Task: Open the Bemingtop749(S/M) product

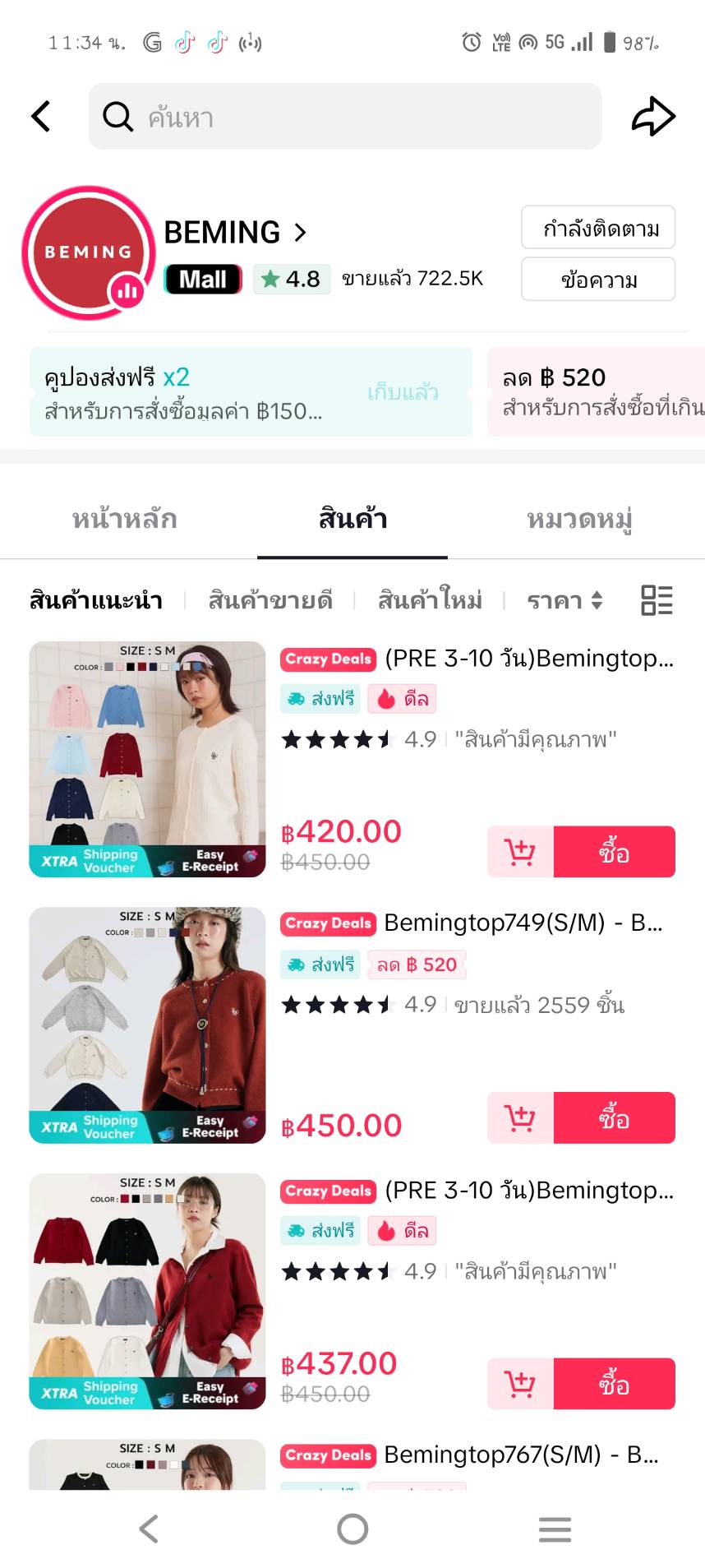Action: [523, 923]
